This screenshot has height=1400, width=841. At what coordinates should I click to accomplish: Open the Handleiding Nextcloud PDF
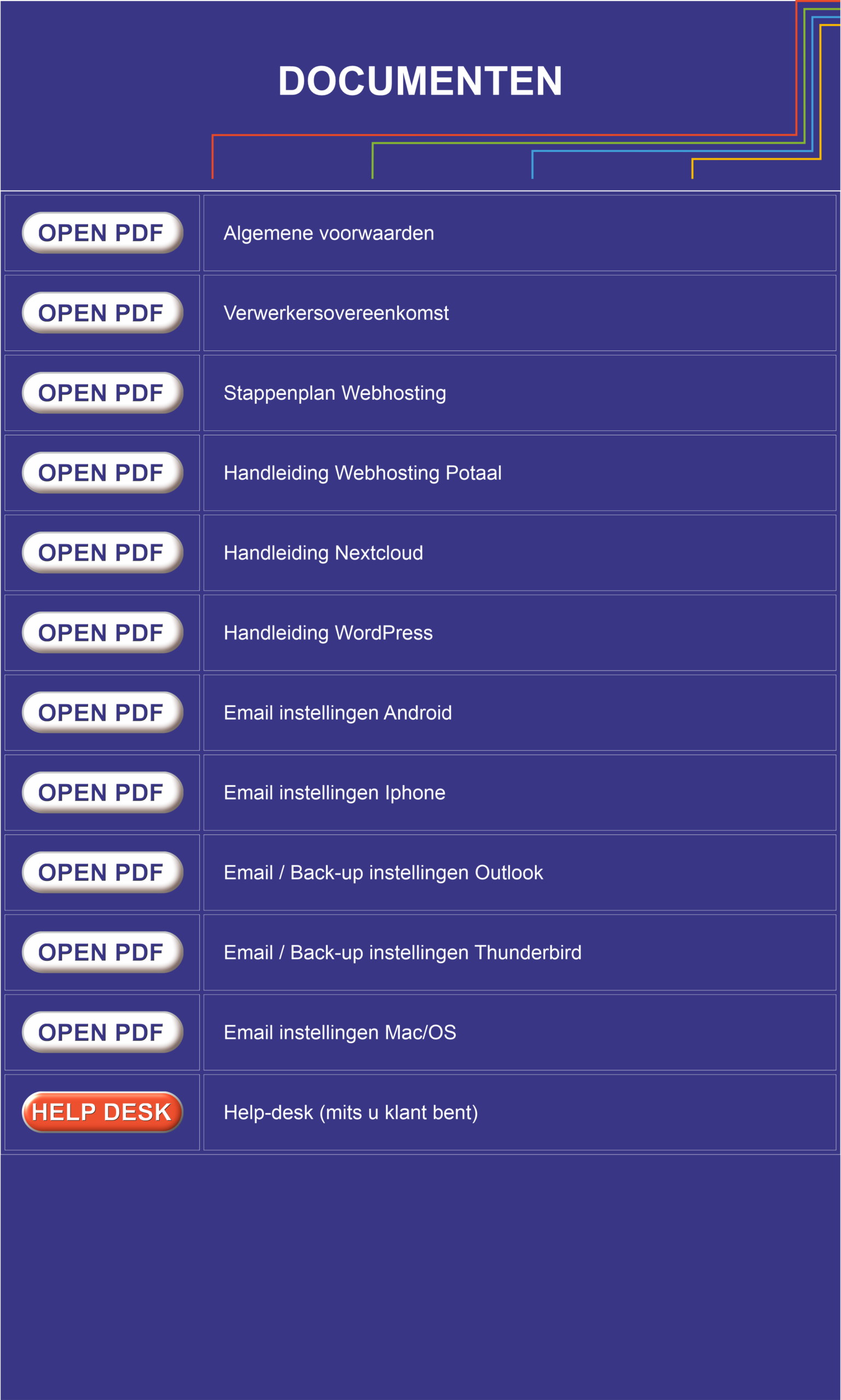point(102,552)
